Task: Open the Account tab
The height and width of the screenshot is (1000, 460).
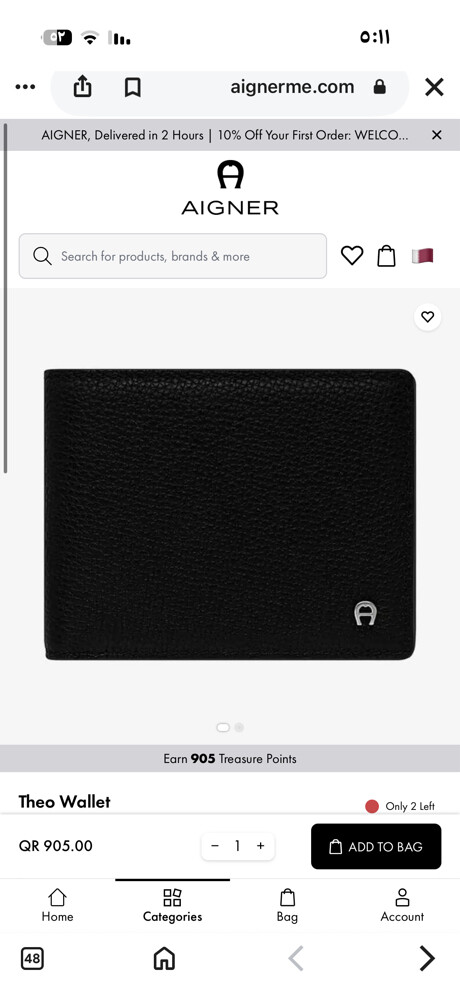Action: 402,906
